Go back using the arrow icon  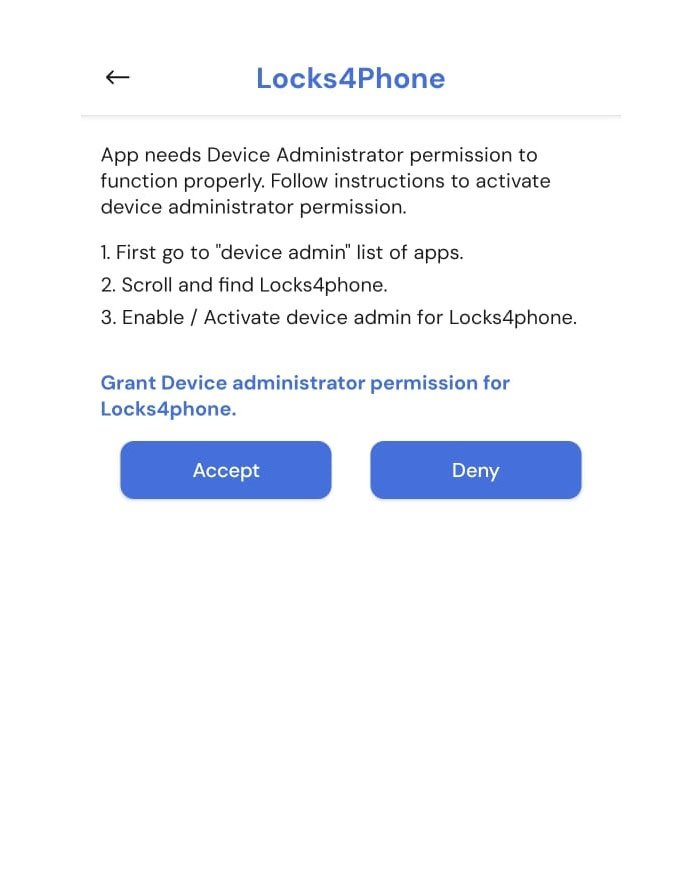coord(118,78)
